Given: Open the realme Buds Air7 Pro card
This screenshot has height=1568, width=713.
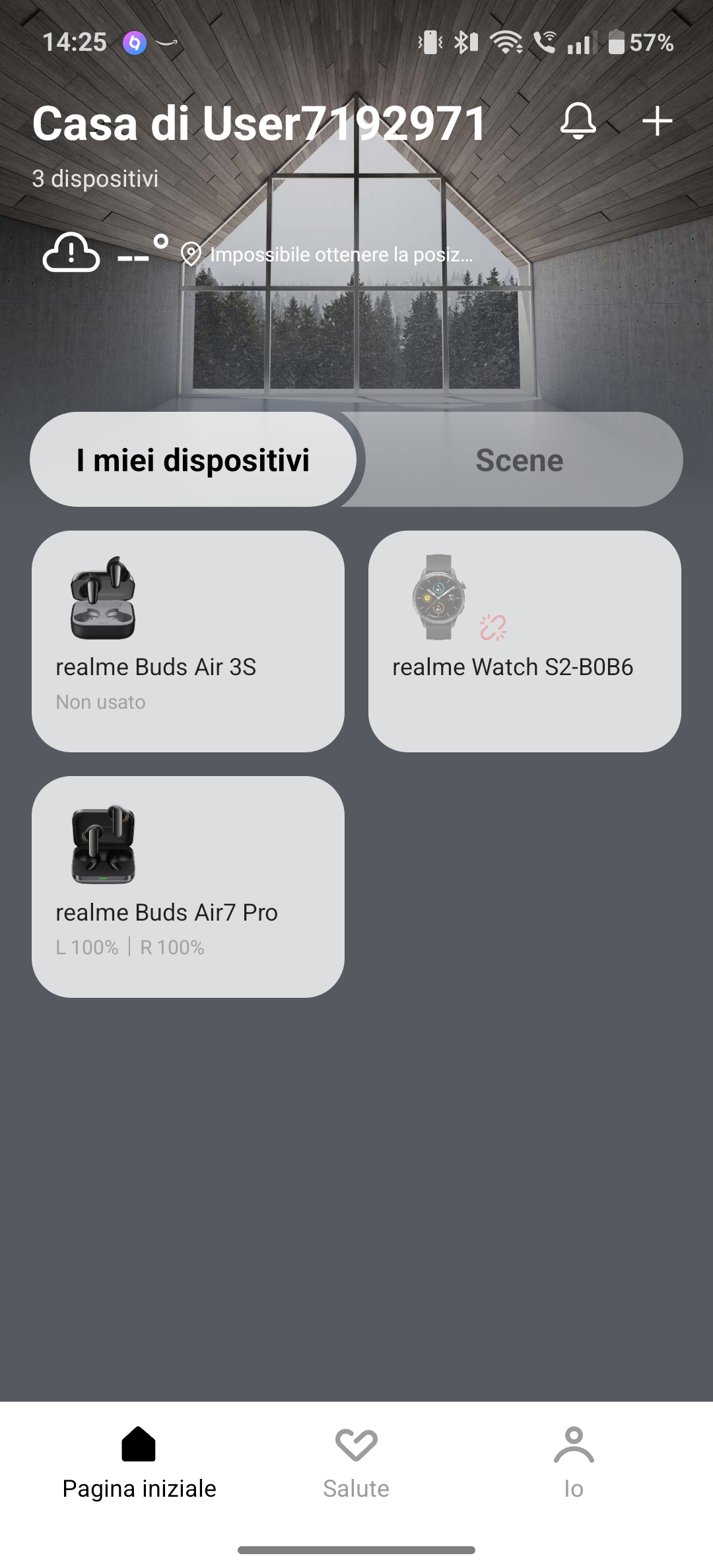Looking at the screenshot, I should 188,887.
